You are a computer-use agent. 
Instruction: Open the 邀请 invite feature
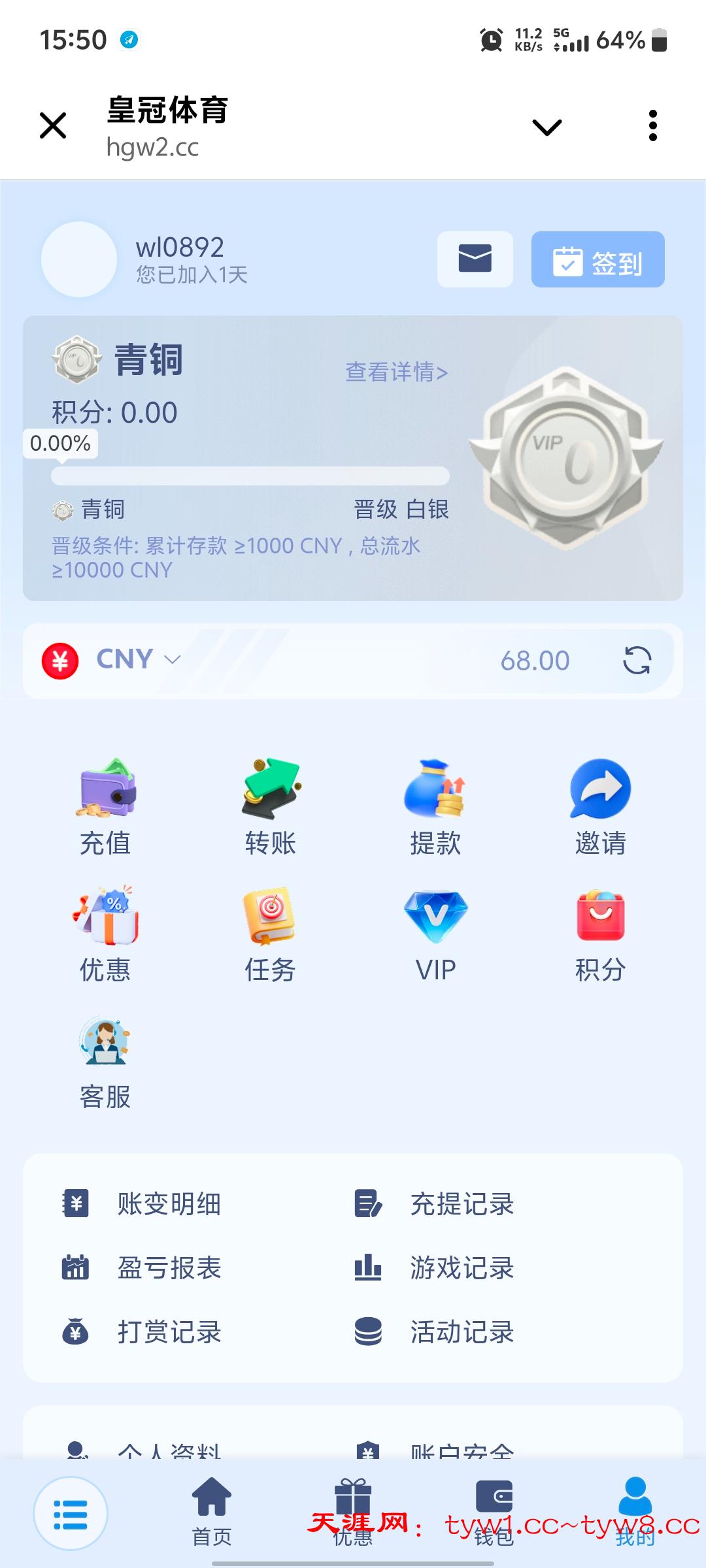tap(600, 808)
